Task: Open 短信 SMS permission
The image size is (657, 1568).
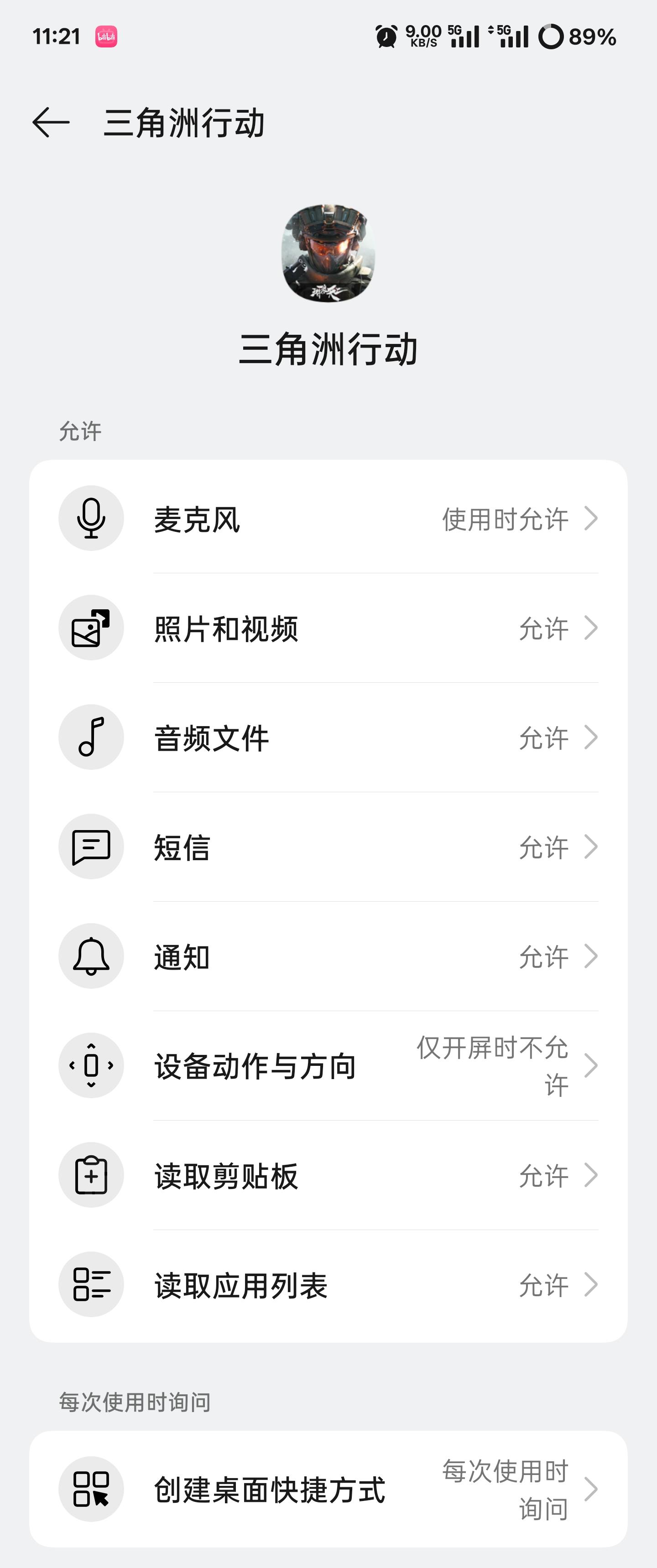Action: [329, 847]
